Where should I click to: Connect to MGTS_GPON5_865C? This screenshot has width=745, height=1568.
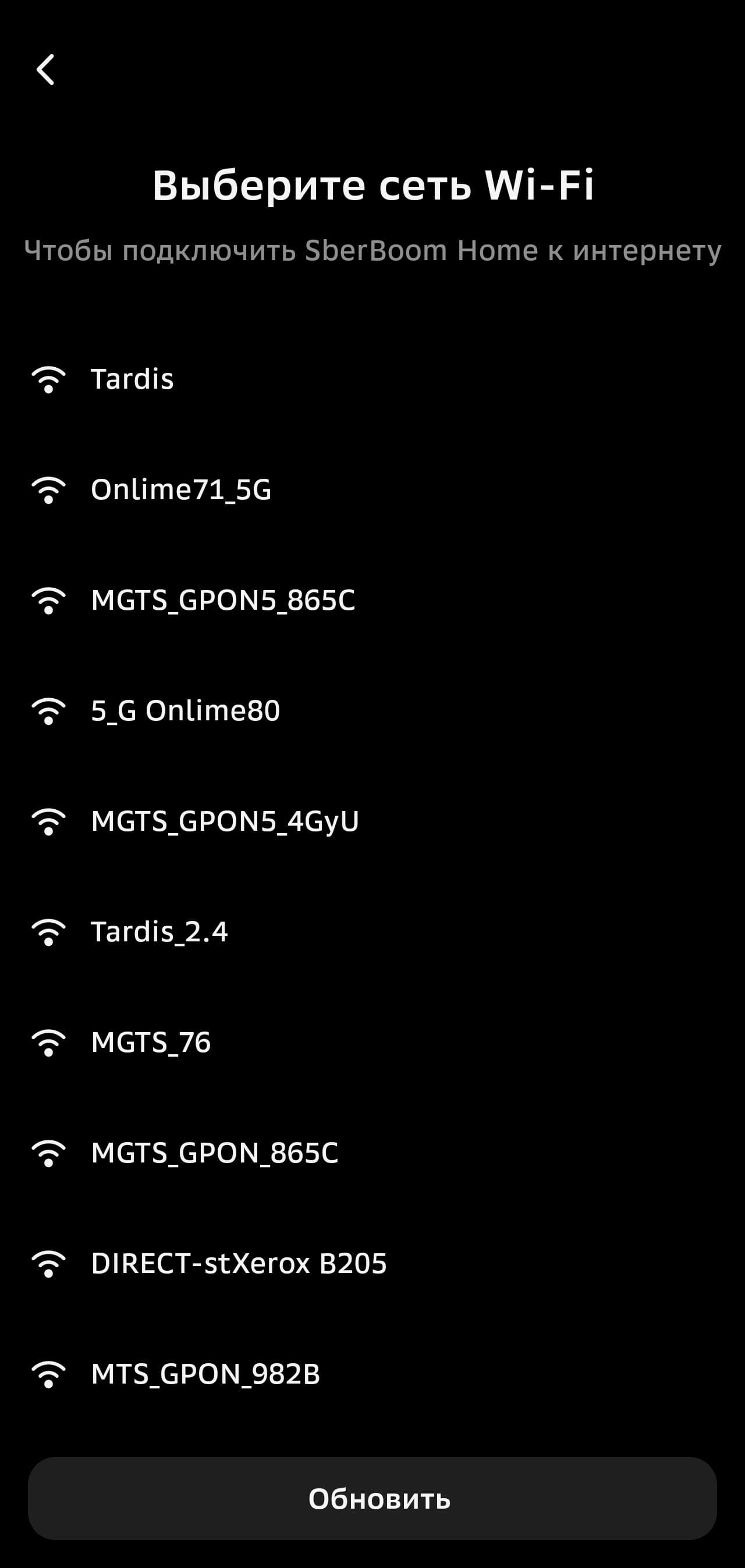(x=222, y=600)
